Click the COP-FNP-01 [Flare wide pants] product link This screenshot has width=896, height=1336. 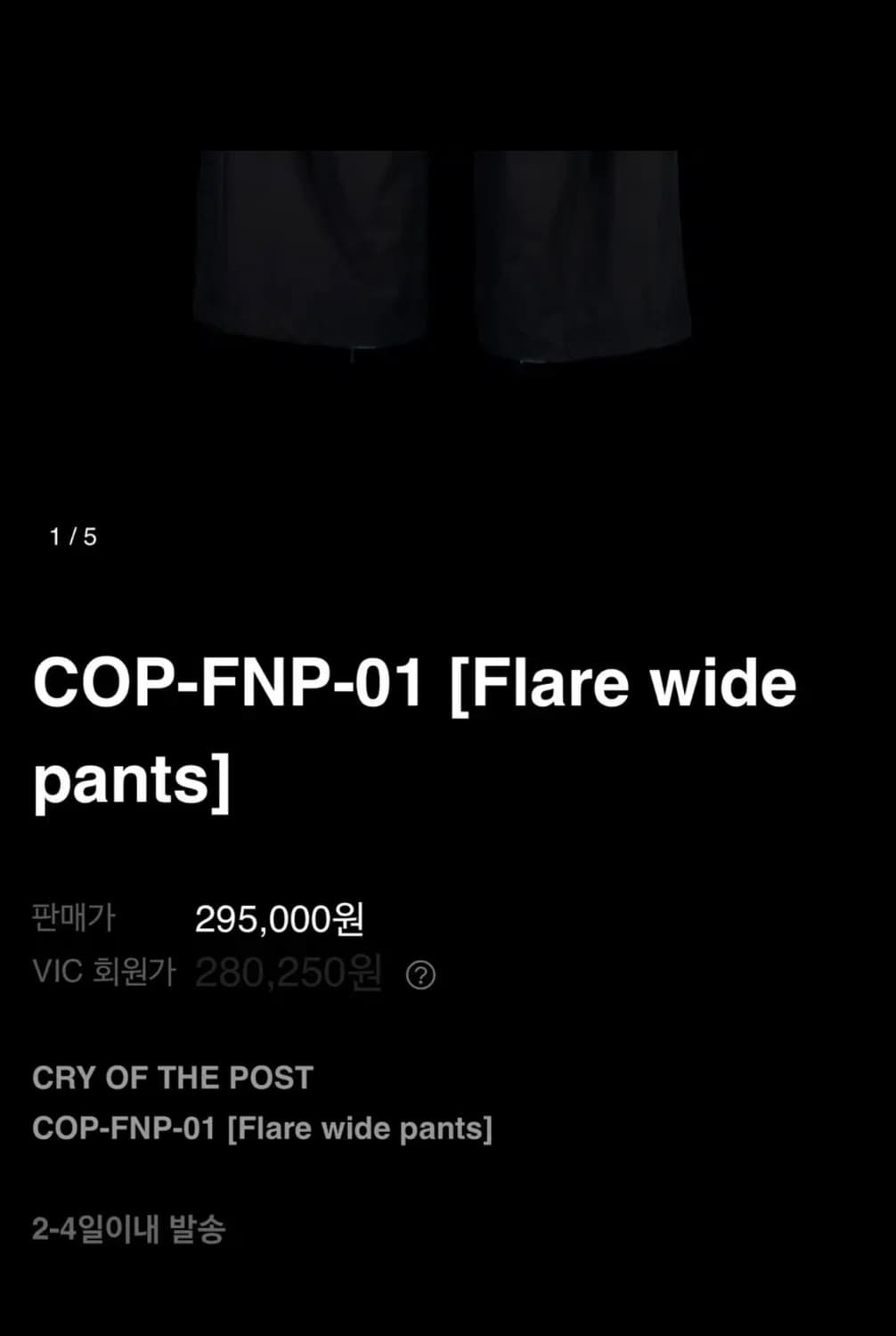click(x=263, y=1128)
